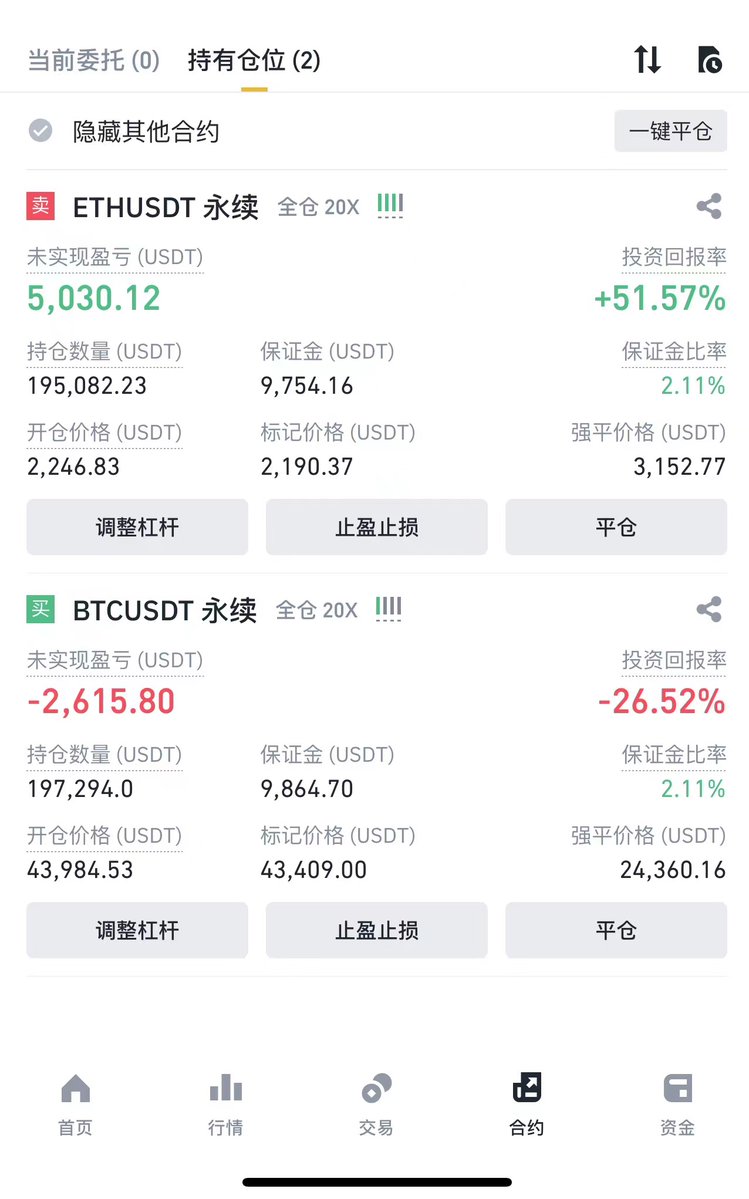This screenshot has width=749, height=1199.
Task: Set 止盈止损 for the BTCUSDT position
Action: click(377, 930)
